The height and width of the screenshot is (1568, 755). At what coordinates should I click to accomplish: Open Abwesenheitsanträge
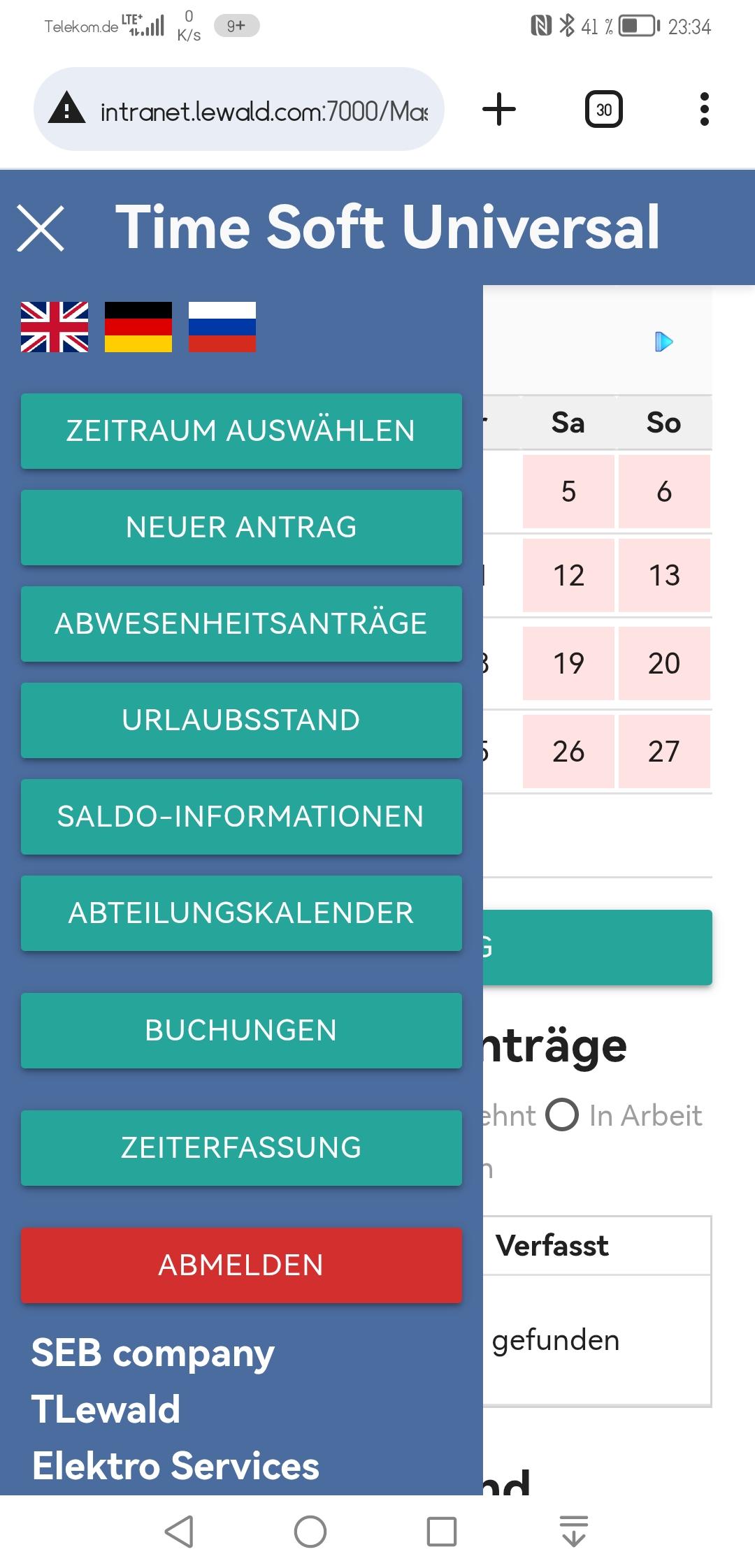click(x=241, y=623)
